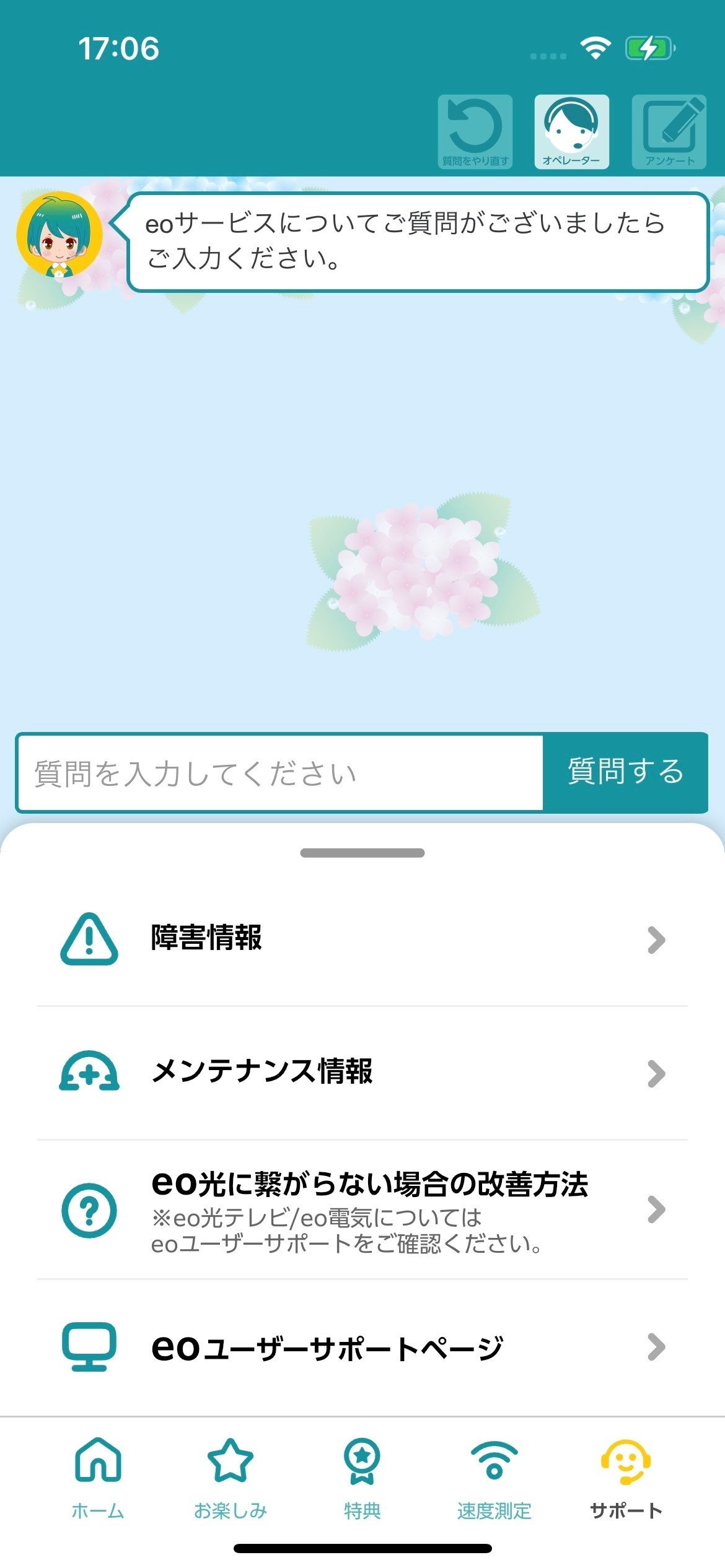This screenshot has height=1568, width=725.
Task: Open 障害情報 outage information
Action: pyautogui.click(x=362, y=939)
